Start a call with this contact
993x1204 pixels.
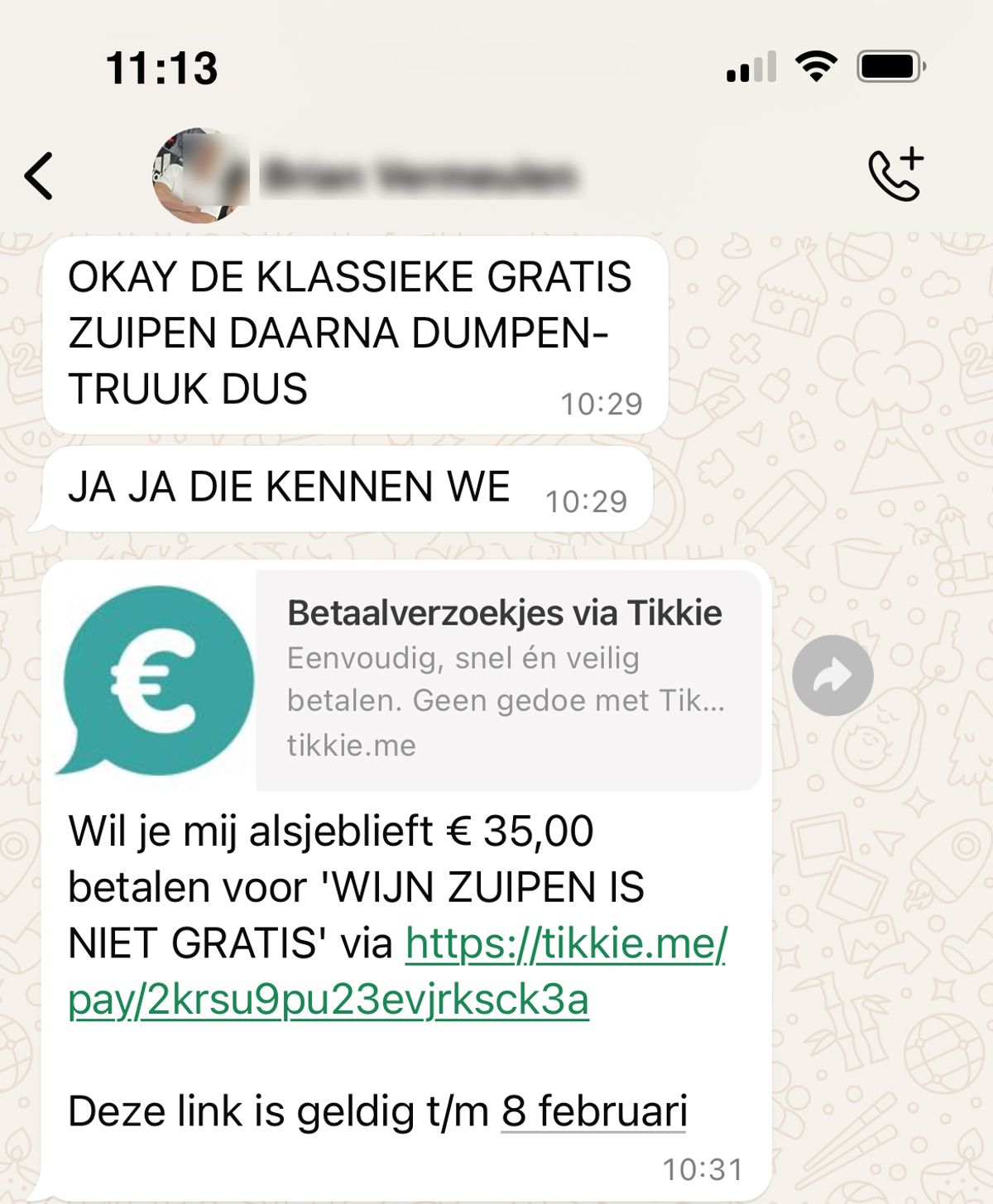(895, 175)
